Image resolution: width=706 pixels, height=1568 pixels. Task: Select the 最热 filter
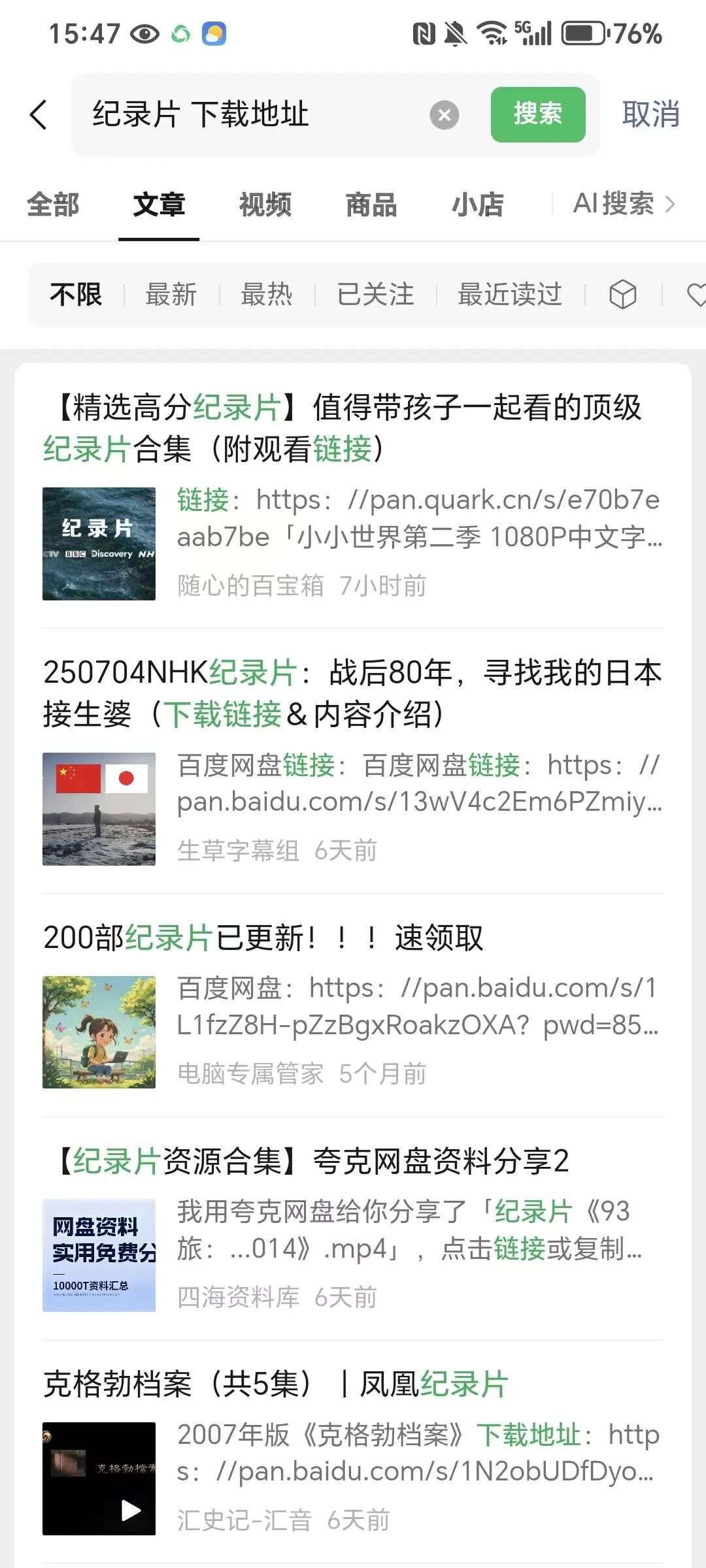click(x=266, y=295)
